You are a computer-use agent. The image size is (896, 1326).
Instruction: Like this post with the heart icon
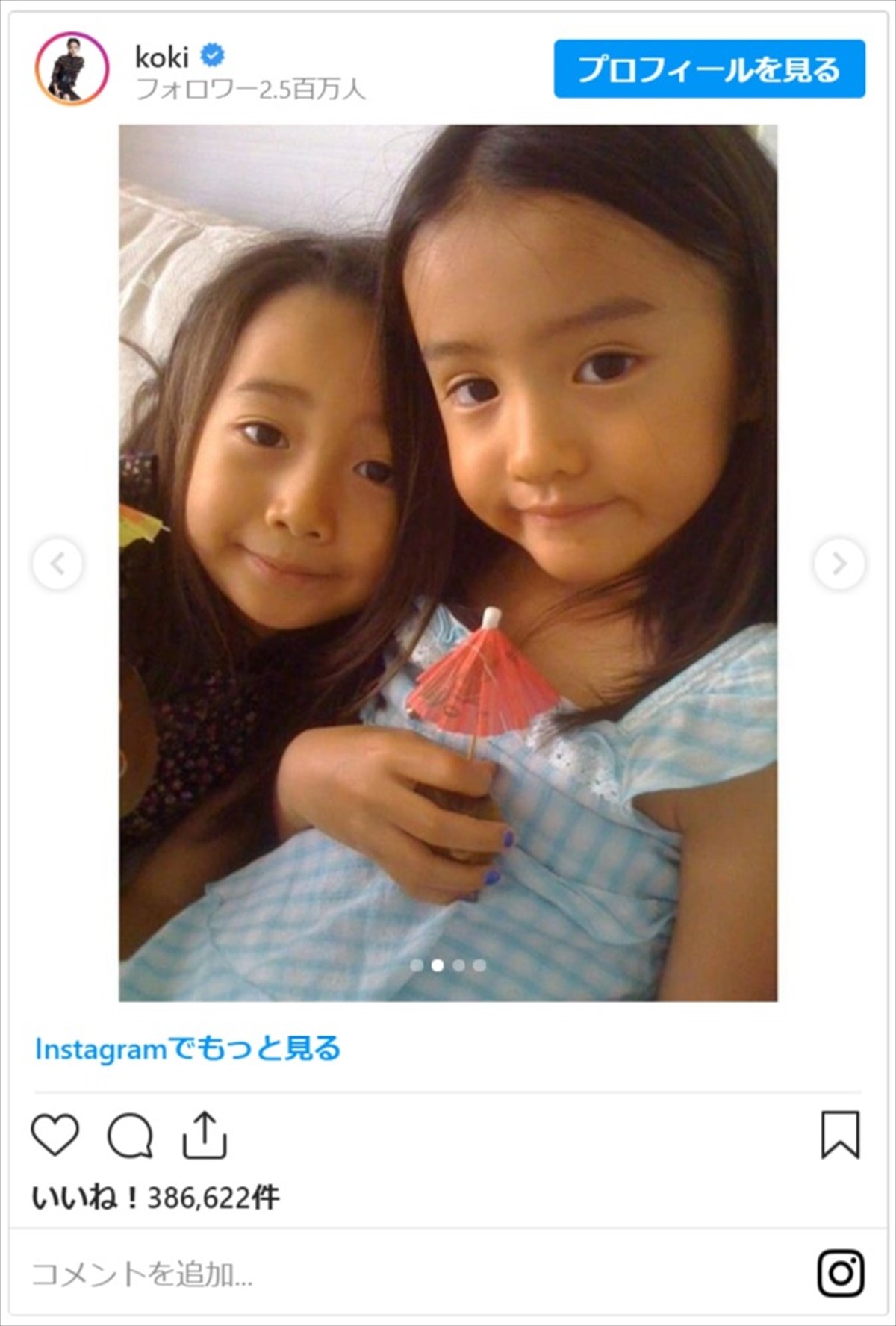pyautogui.click(x=55, y=1135)
